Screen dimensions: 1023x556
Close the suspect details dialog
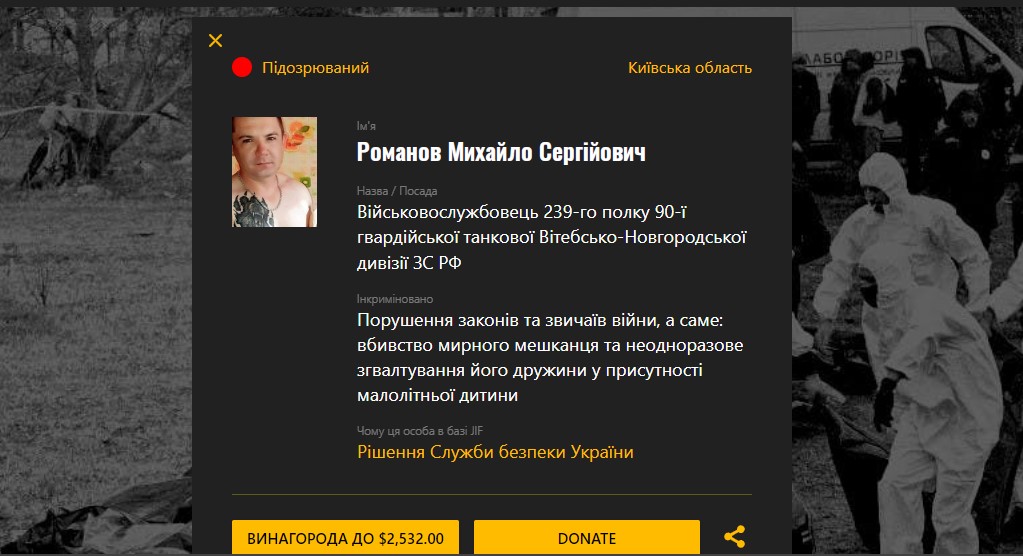coord(215,41)
